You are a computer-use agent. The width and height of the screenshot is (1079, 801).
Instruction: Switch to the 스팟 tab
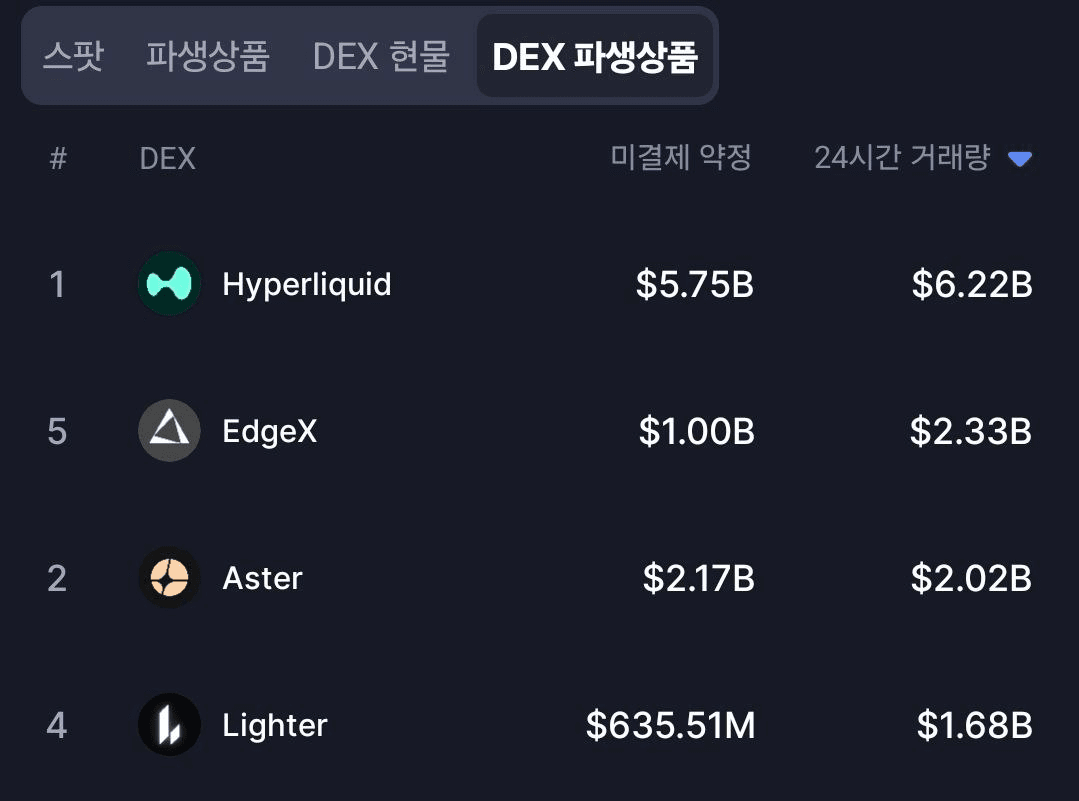click(73, 56)
